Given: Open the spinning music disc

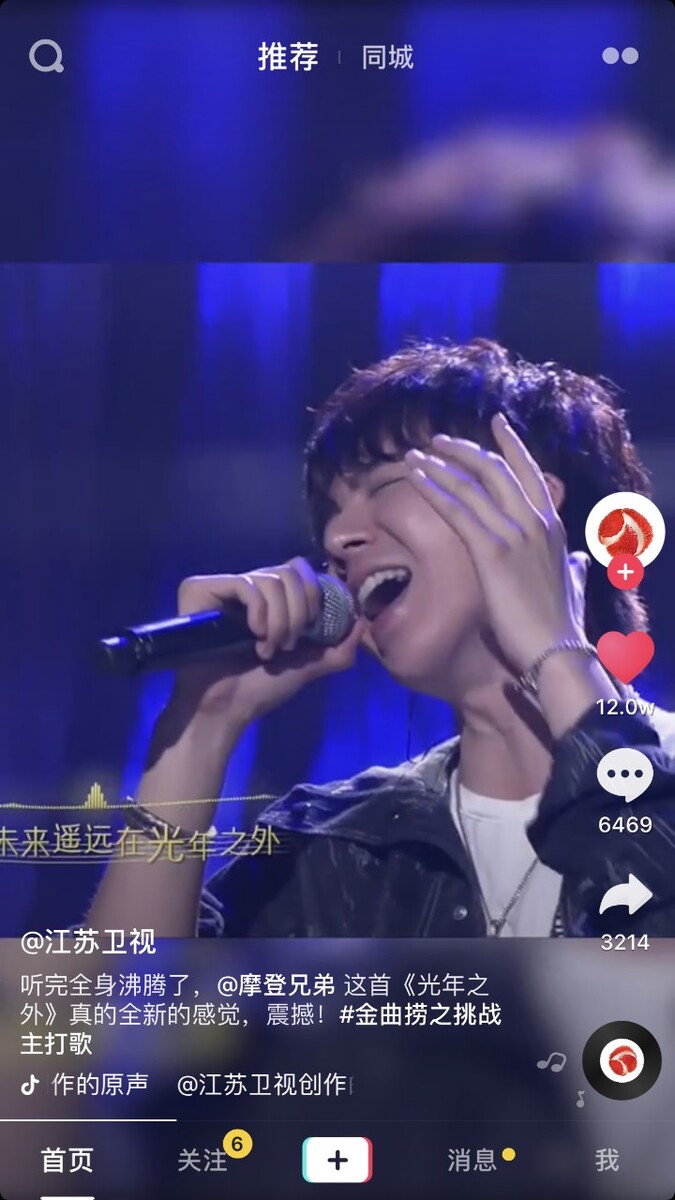Looking at the screenshot, I should pyautogui.click(x=621, y=1060).
